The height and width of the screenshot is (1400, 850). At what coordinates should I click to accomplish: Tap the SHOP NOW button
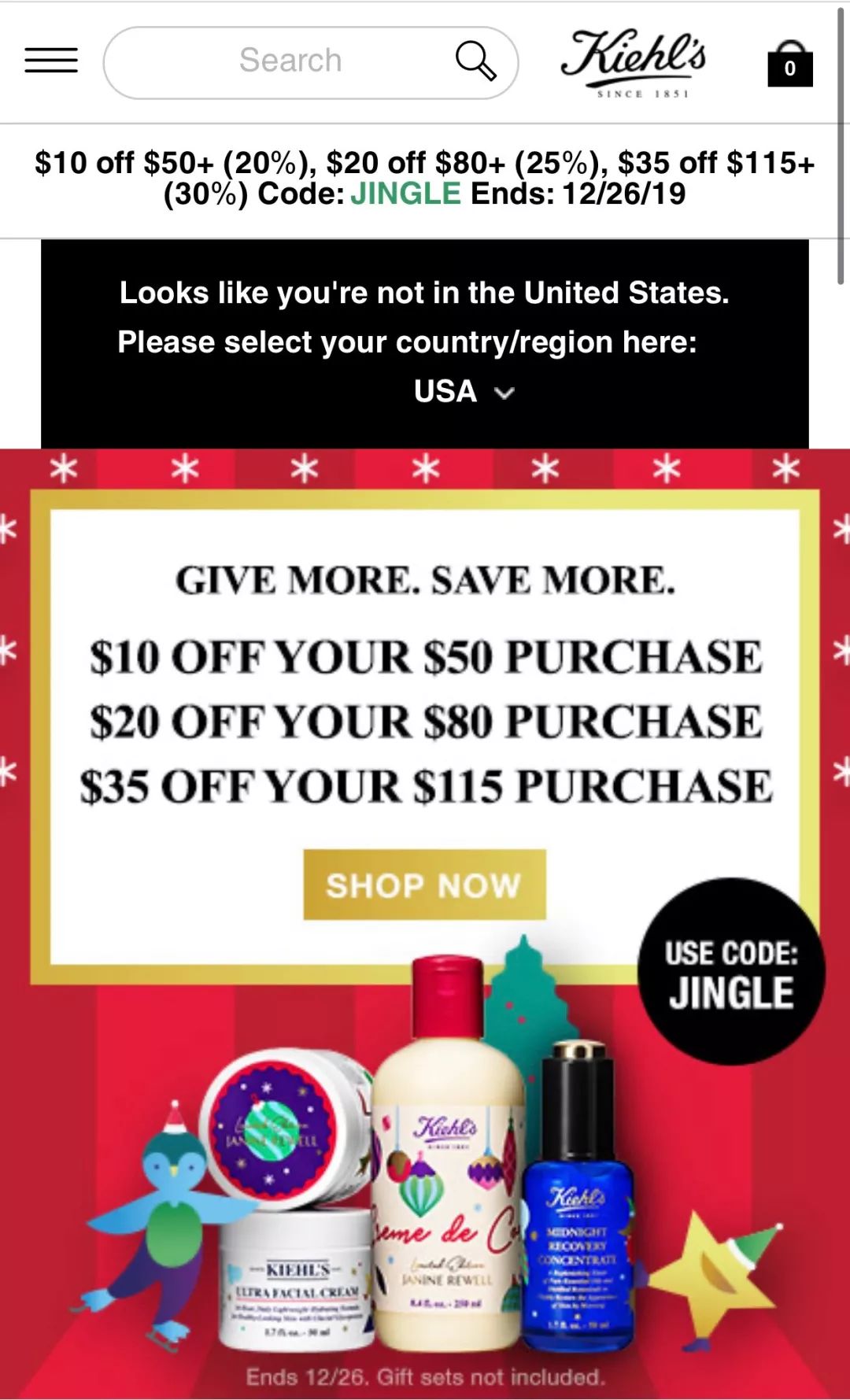click(424, 885)
